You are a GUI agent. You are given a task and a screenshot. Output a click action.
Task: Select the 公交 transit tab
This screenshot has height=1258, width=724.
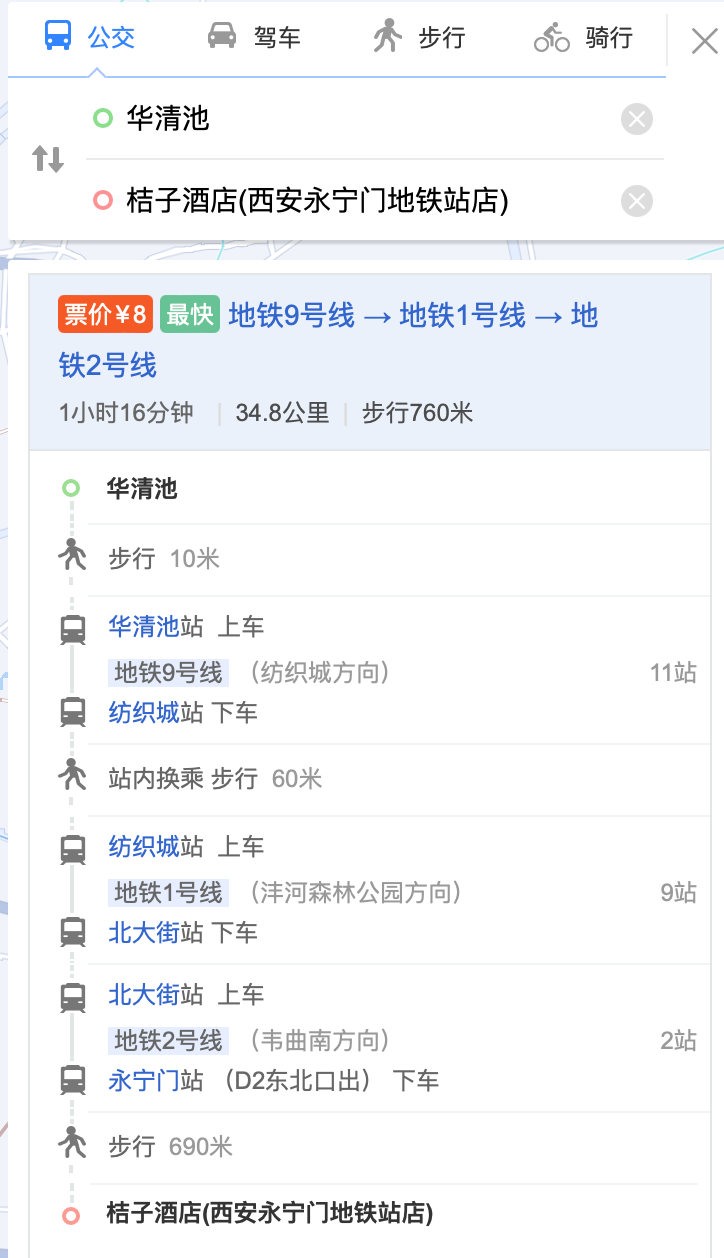(x=89, y=38)
